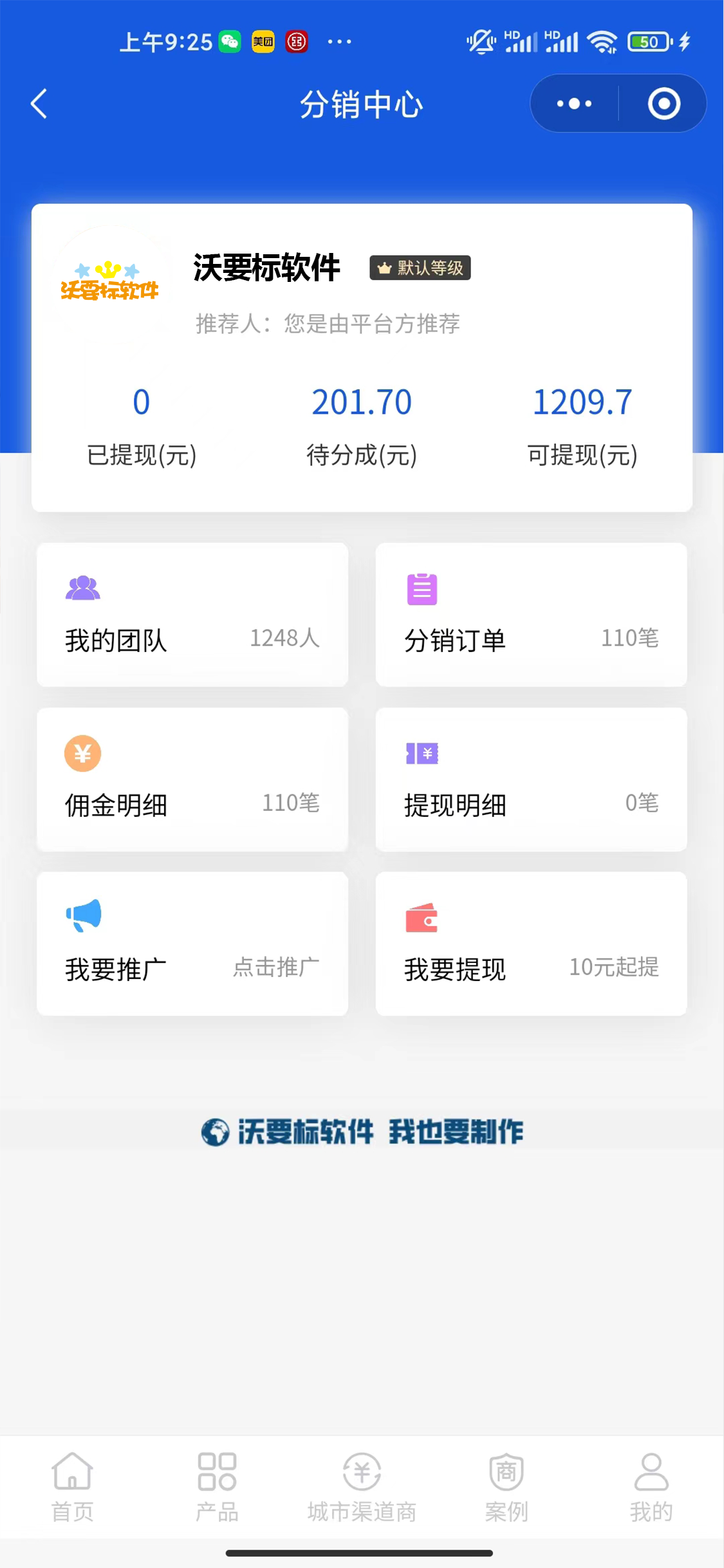View 佣金明细 records

click(x=192, y=779)
